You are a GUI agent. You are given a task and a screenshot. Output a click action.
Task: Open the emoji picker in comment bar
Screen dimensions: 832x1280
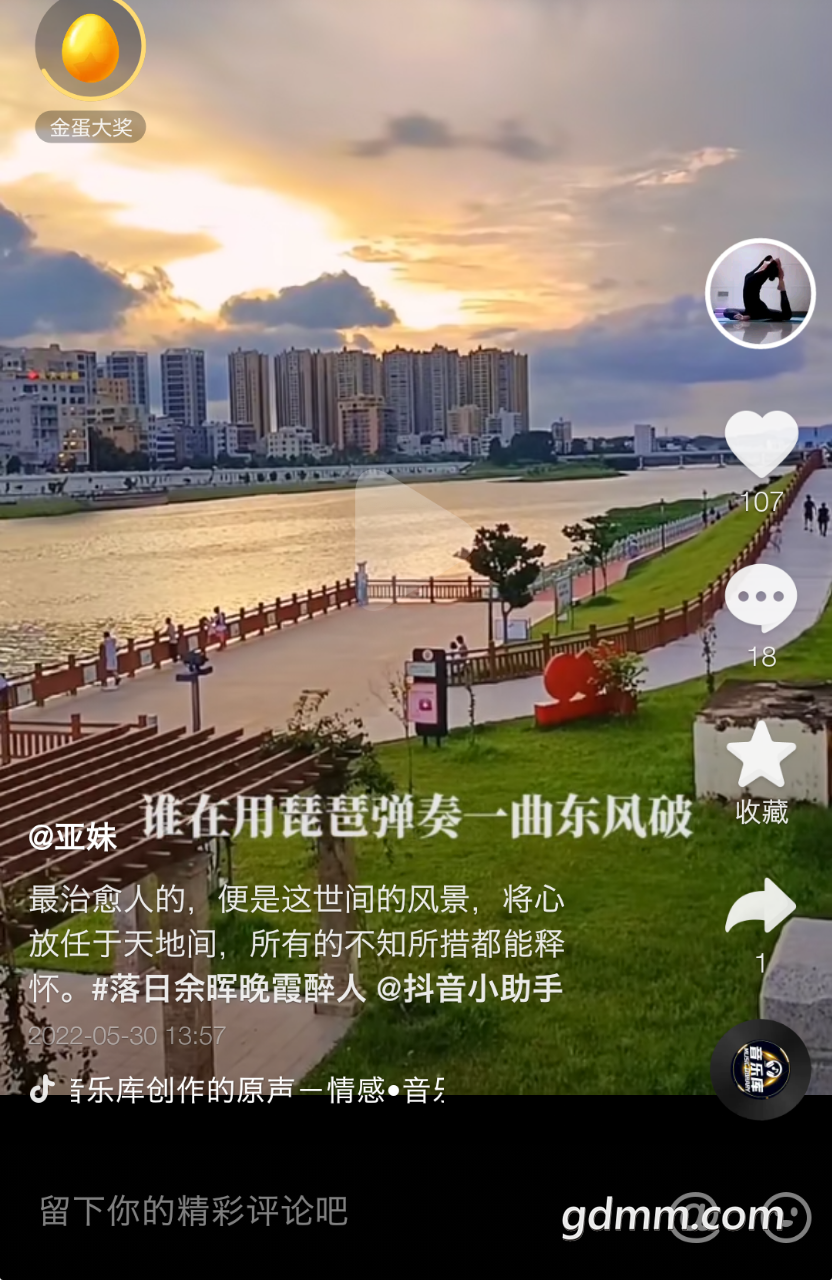tap(786, 1217)
